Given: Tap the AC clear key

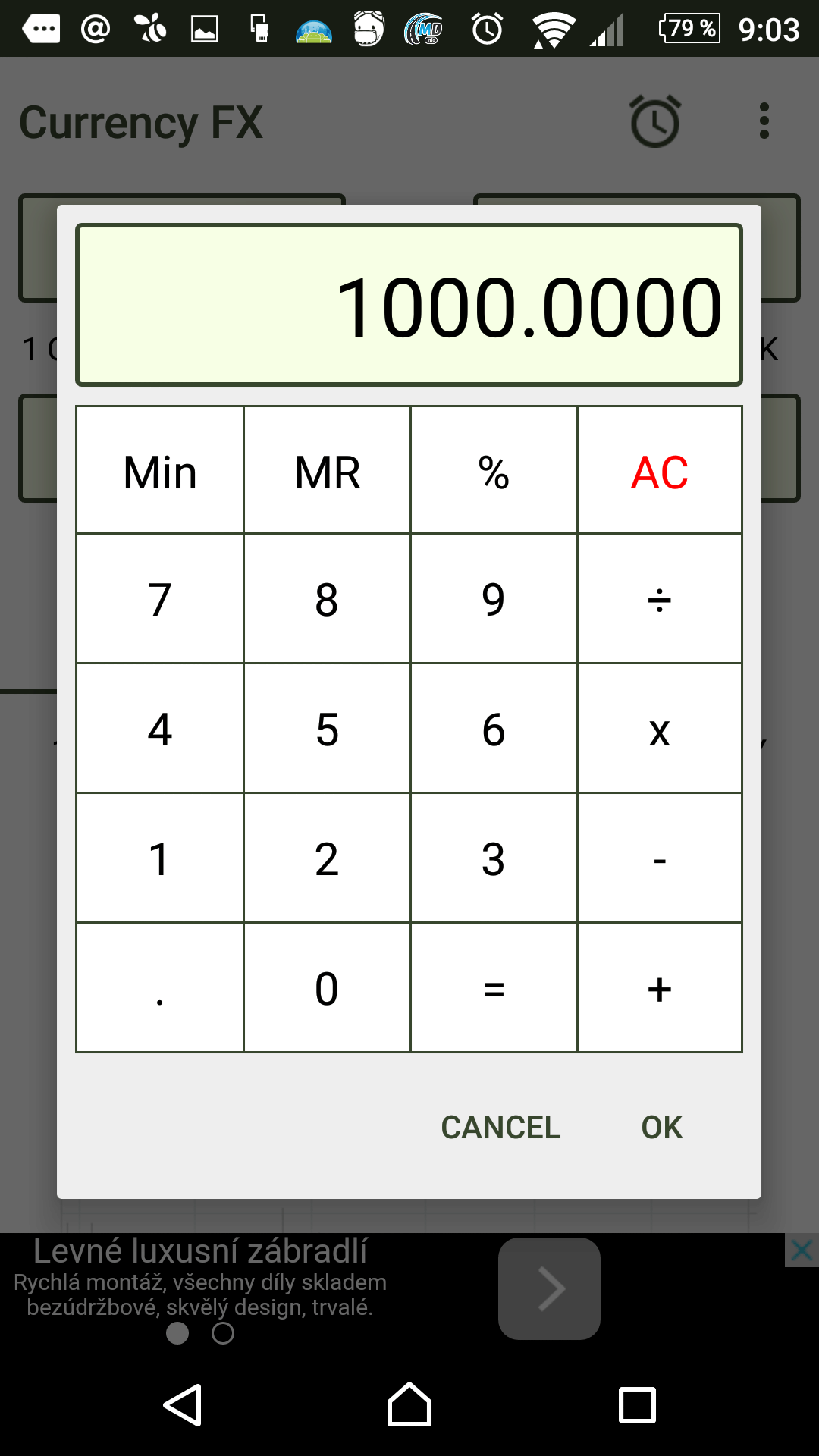Looking at the screenshot, I should click(660, 470).
